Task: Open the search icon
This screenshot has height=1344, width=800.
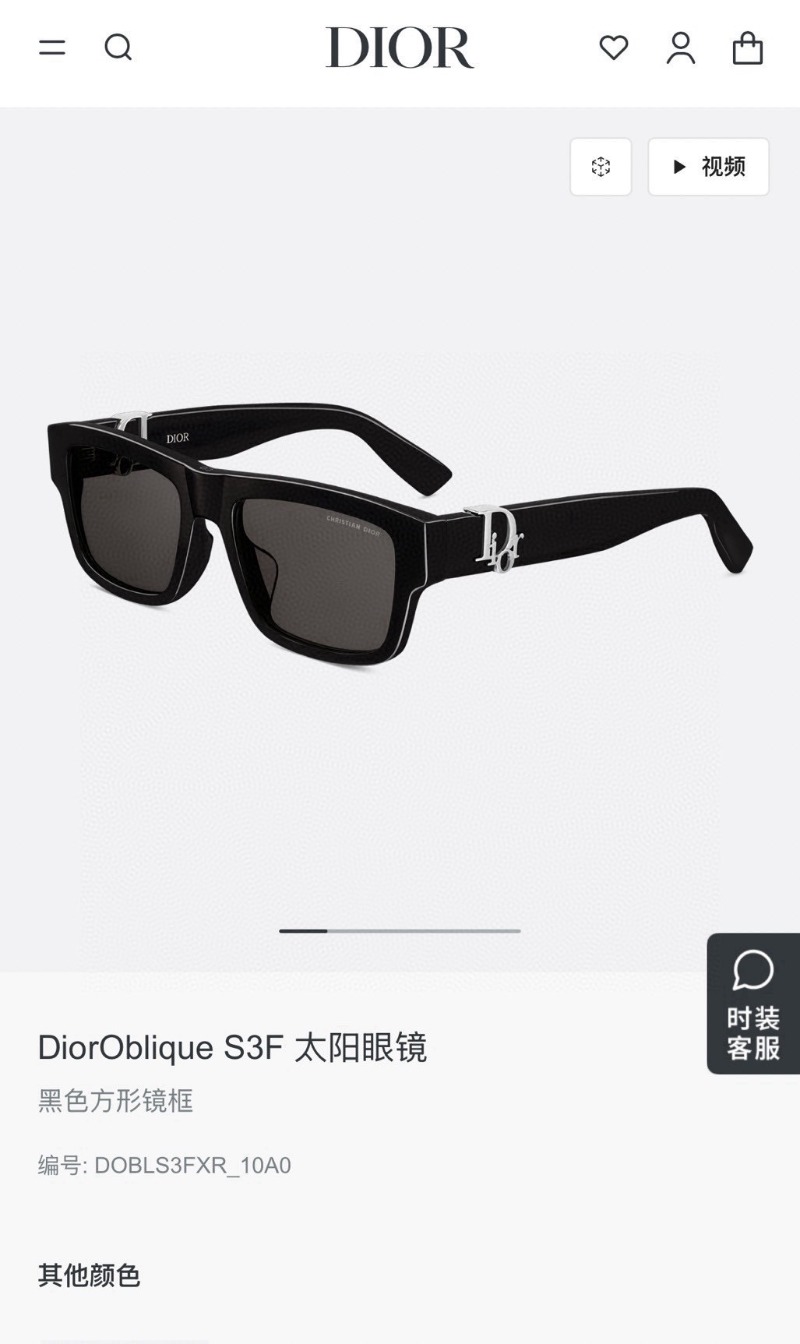Action: (118, 47)
